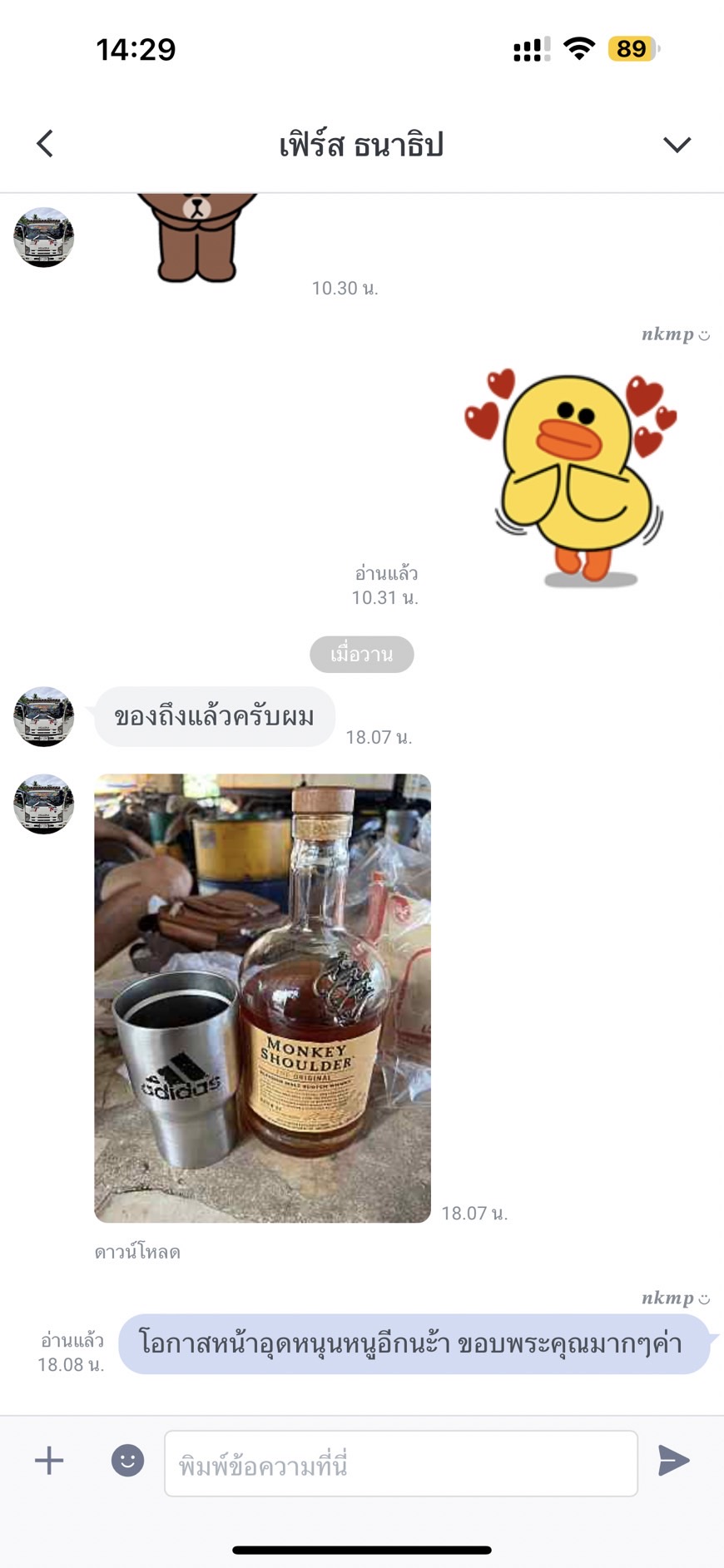The height and width of the screenshot is (1568, 724).
Task: Open the whisky bottle photo
Action: [262, 997]
